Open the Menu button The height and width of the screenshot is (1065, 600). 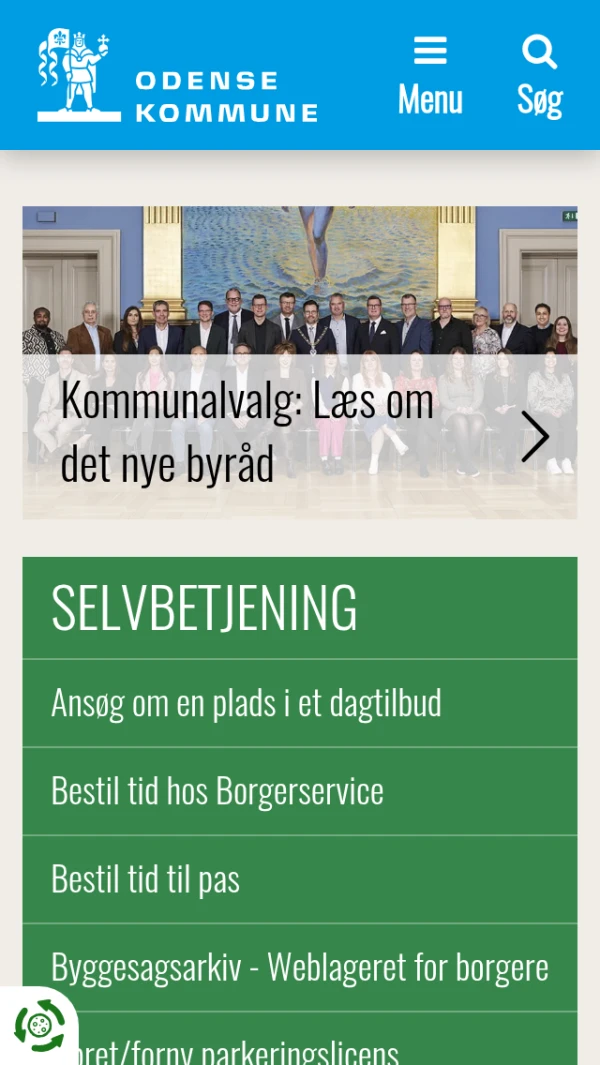tap(430, 77)
